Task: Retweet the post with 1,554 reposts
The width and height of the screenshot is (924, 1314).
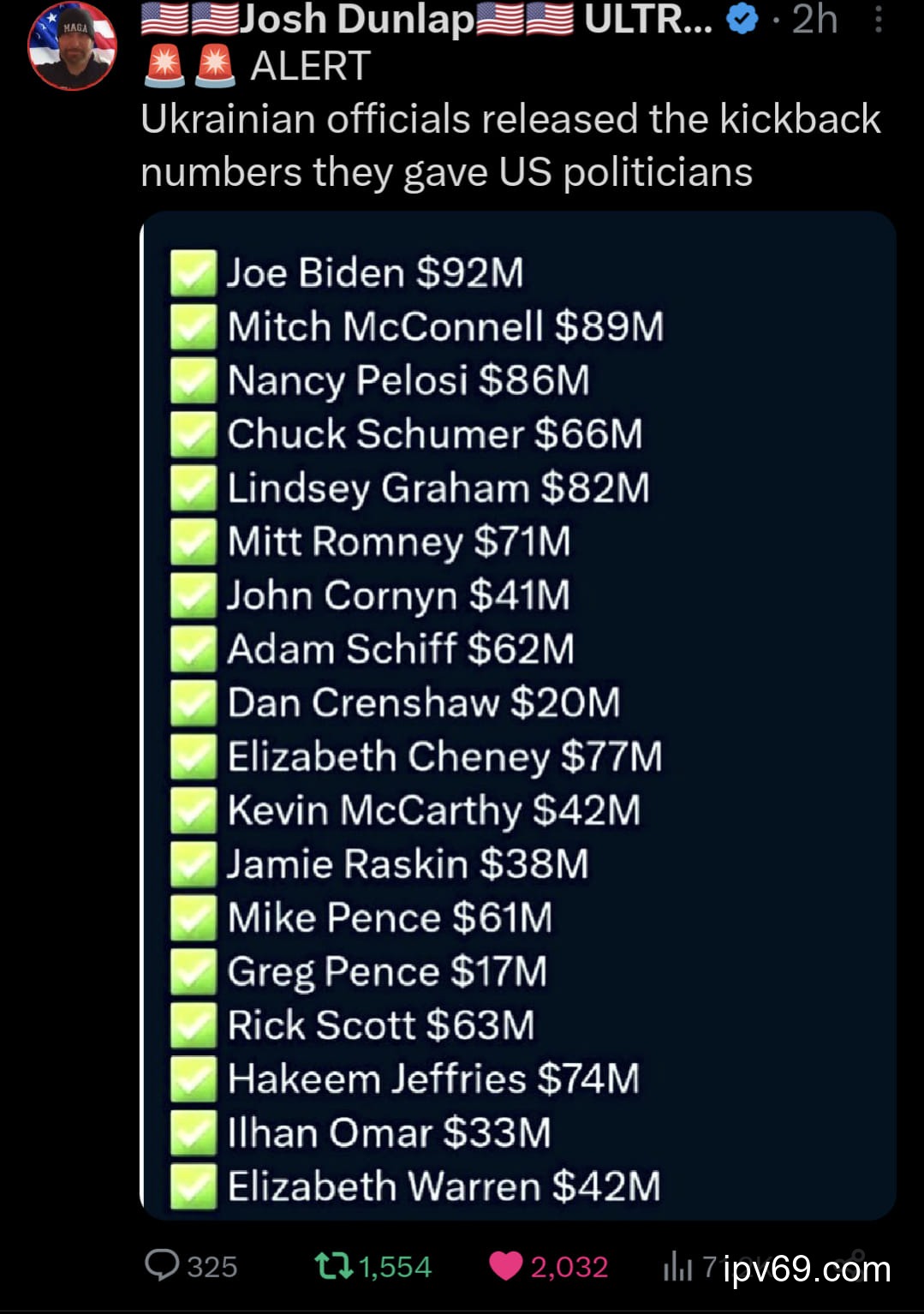Action: pos(333,1265)
